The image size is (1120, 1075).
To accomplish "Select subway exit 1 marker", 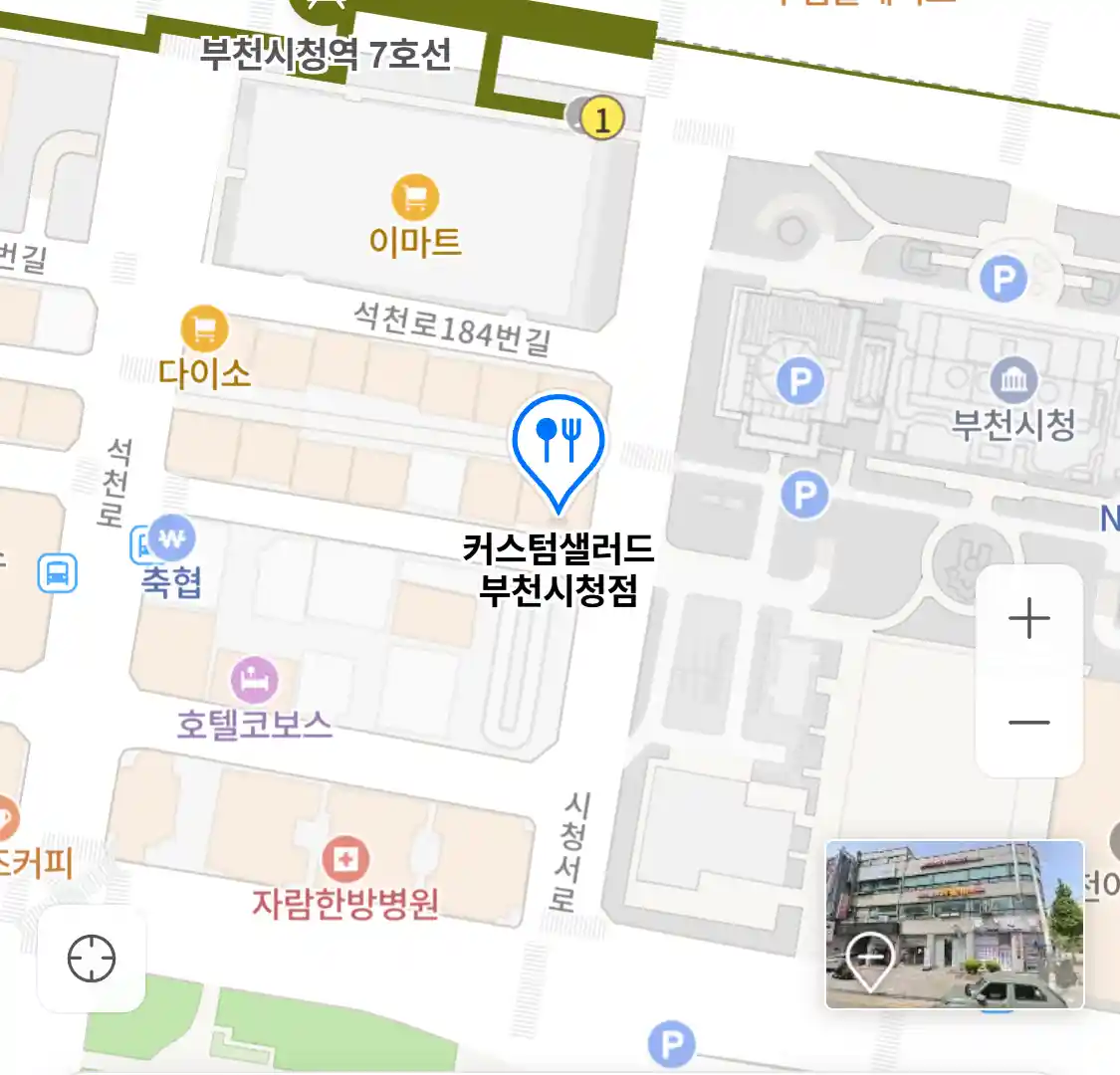I will [x=601, y=119].
